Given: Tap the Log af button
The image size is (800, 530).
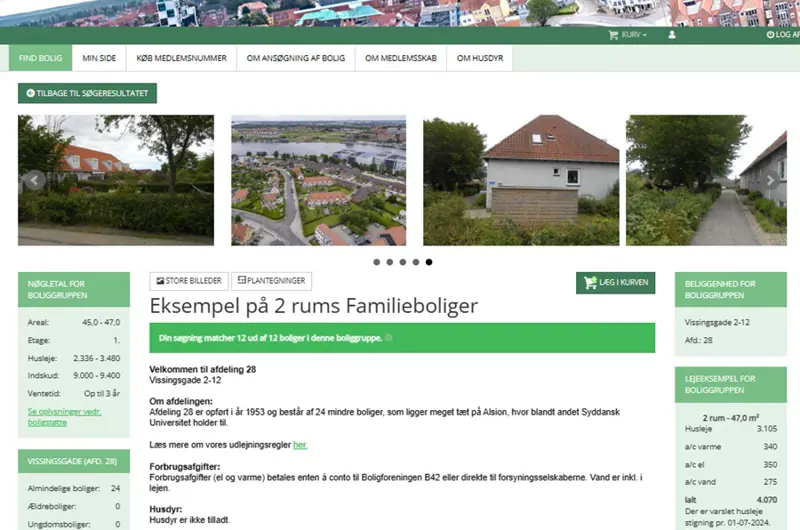Looking at the screenshot, I should [x=783, y=35].
